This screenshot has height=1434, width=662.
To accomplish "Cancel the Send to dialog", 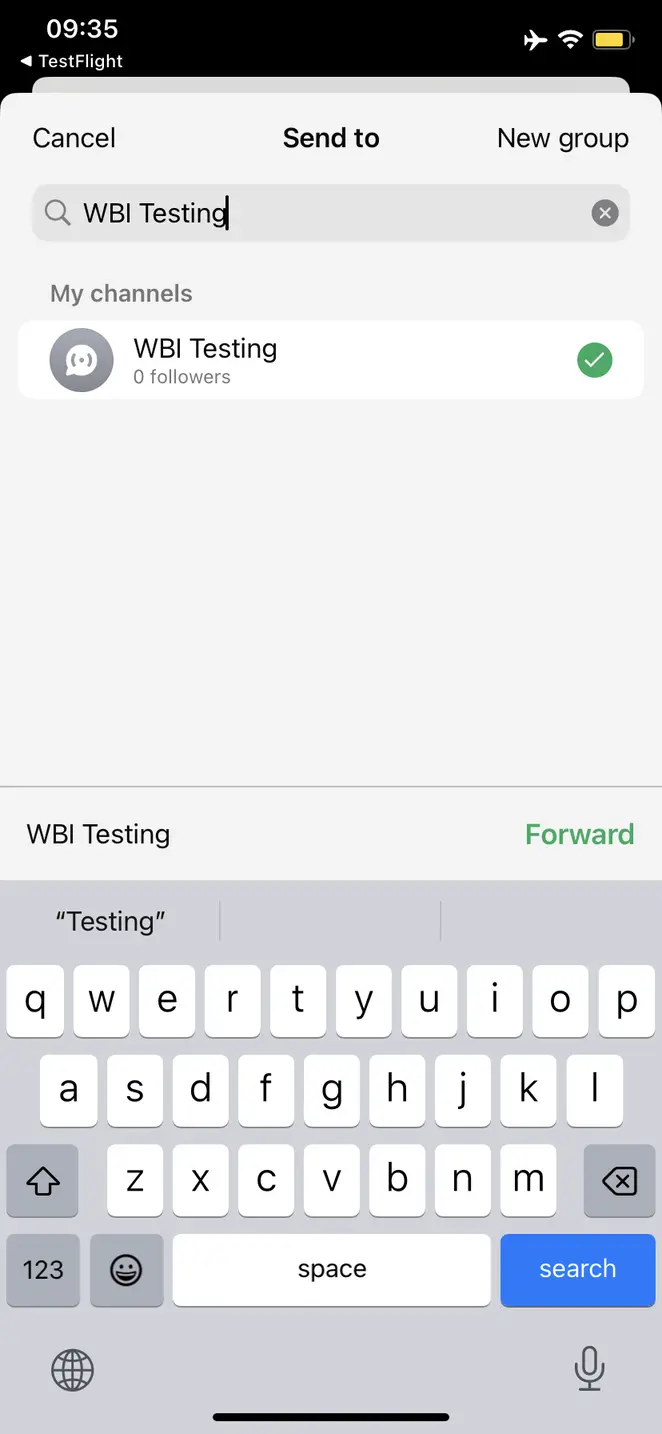I will [x=74, y=138].
